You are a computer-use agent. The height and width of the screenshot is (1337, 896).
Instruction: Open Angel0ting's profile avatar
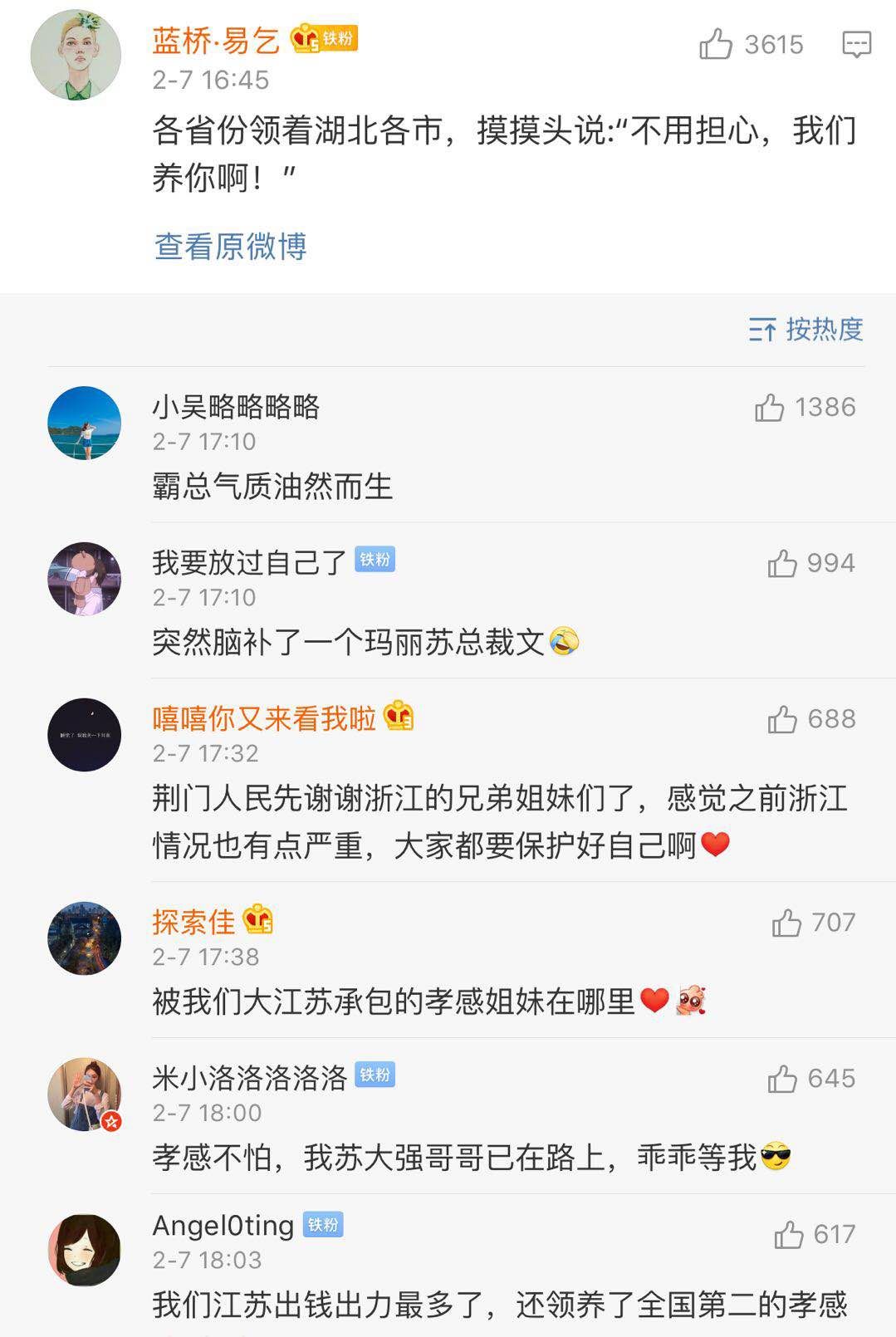(85, 1250)
